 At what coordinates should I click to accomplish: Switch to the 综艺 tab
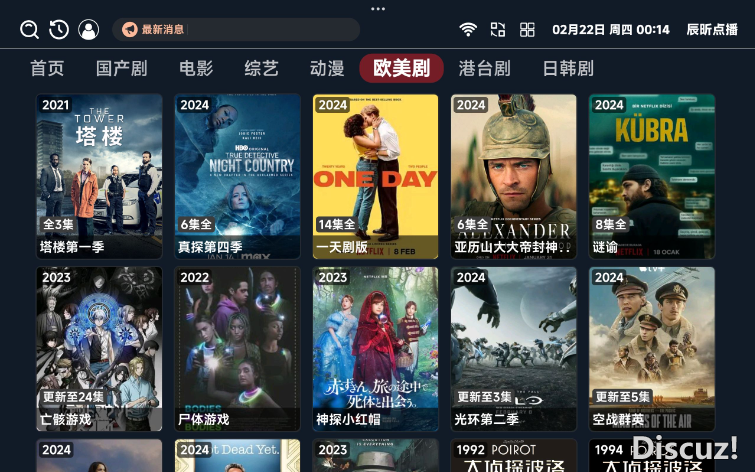click(261, 69)
